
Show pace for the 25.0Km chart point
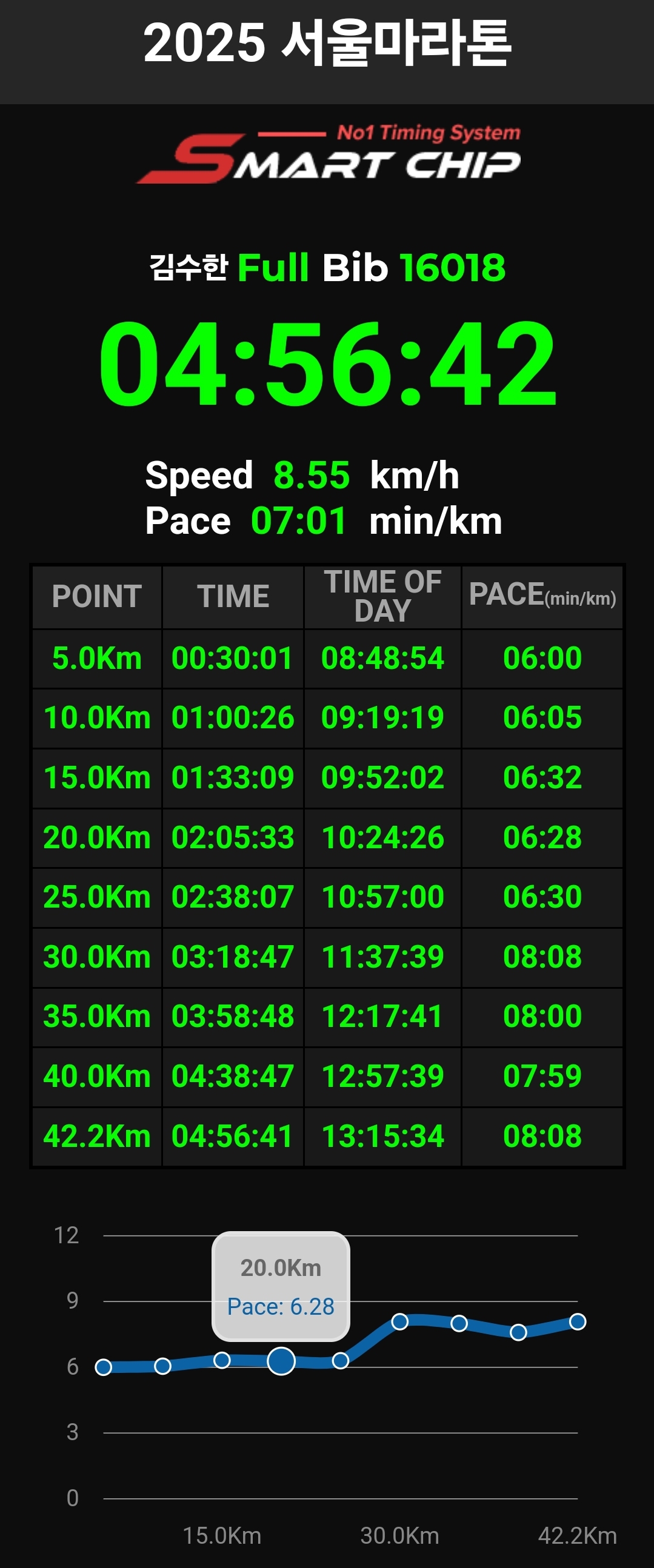(x=341, y=1360)
